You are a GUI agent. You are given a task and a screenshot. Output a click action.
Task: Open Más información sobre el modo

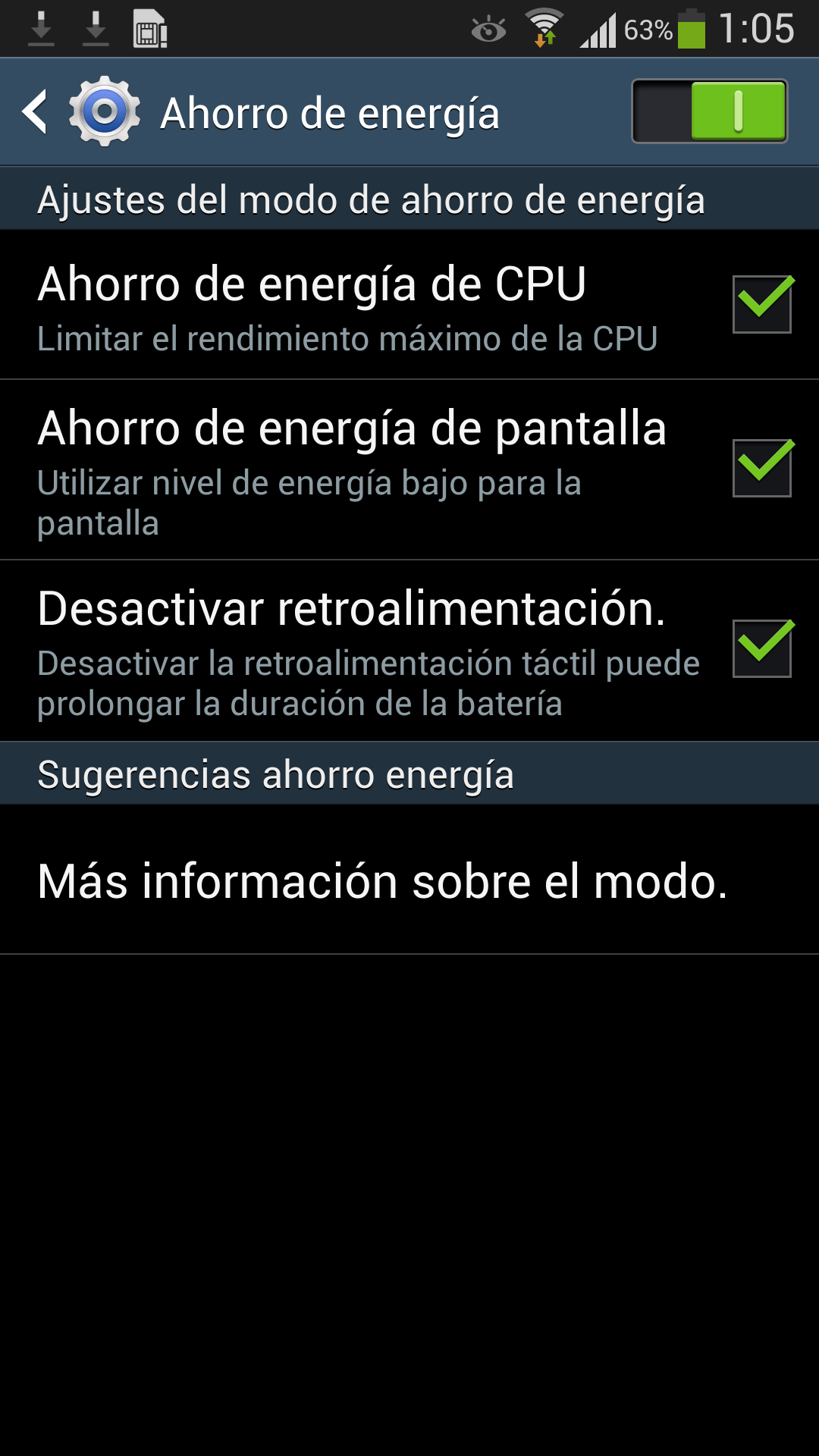(383, 881)
